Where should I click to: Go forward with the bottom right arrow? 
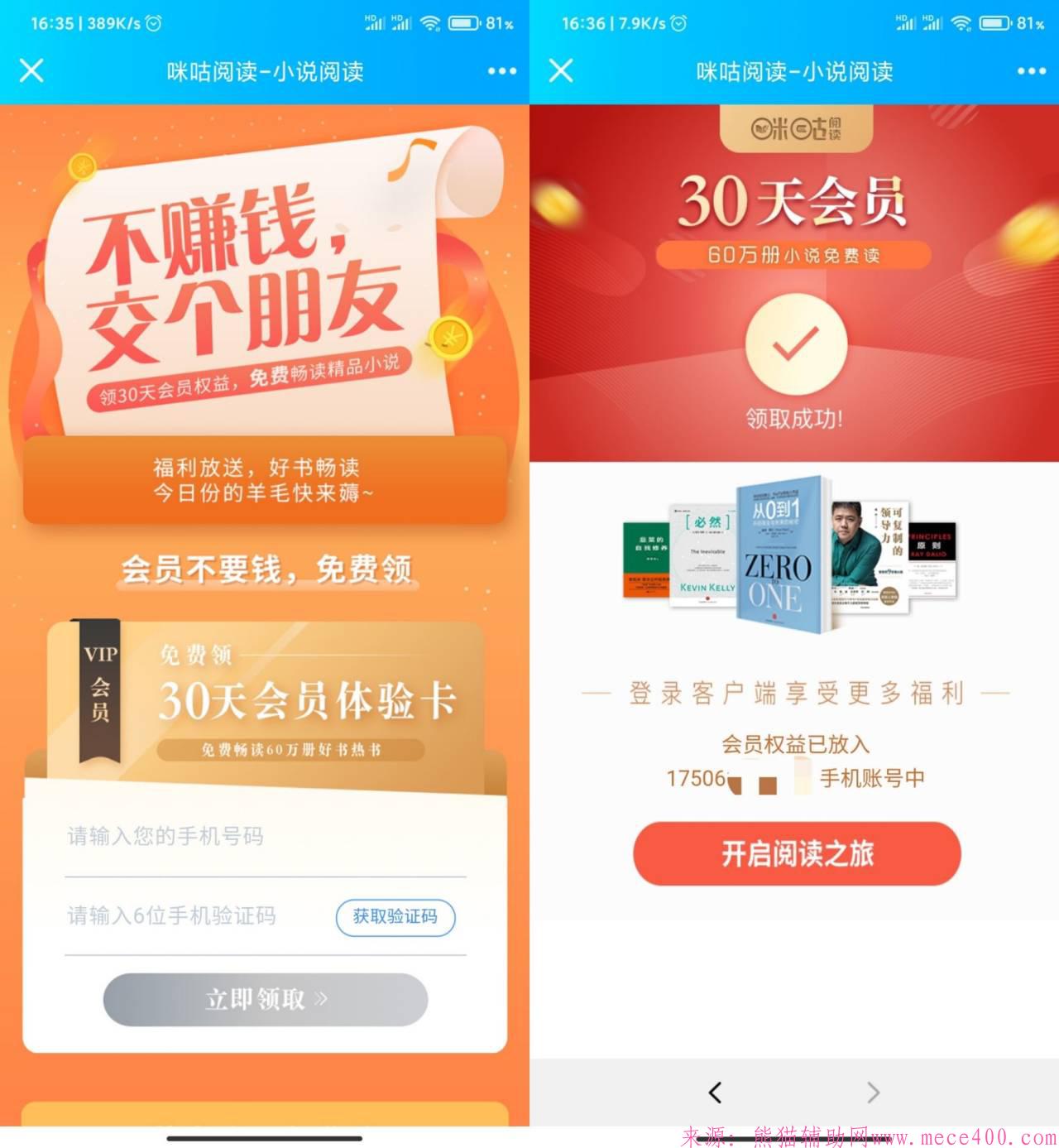(873, 1093)
